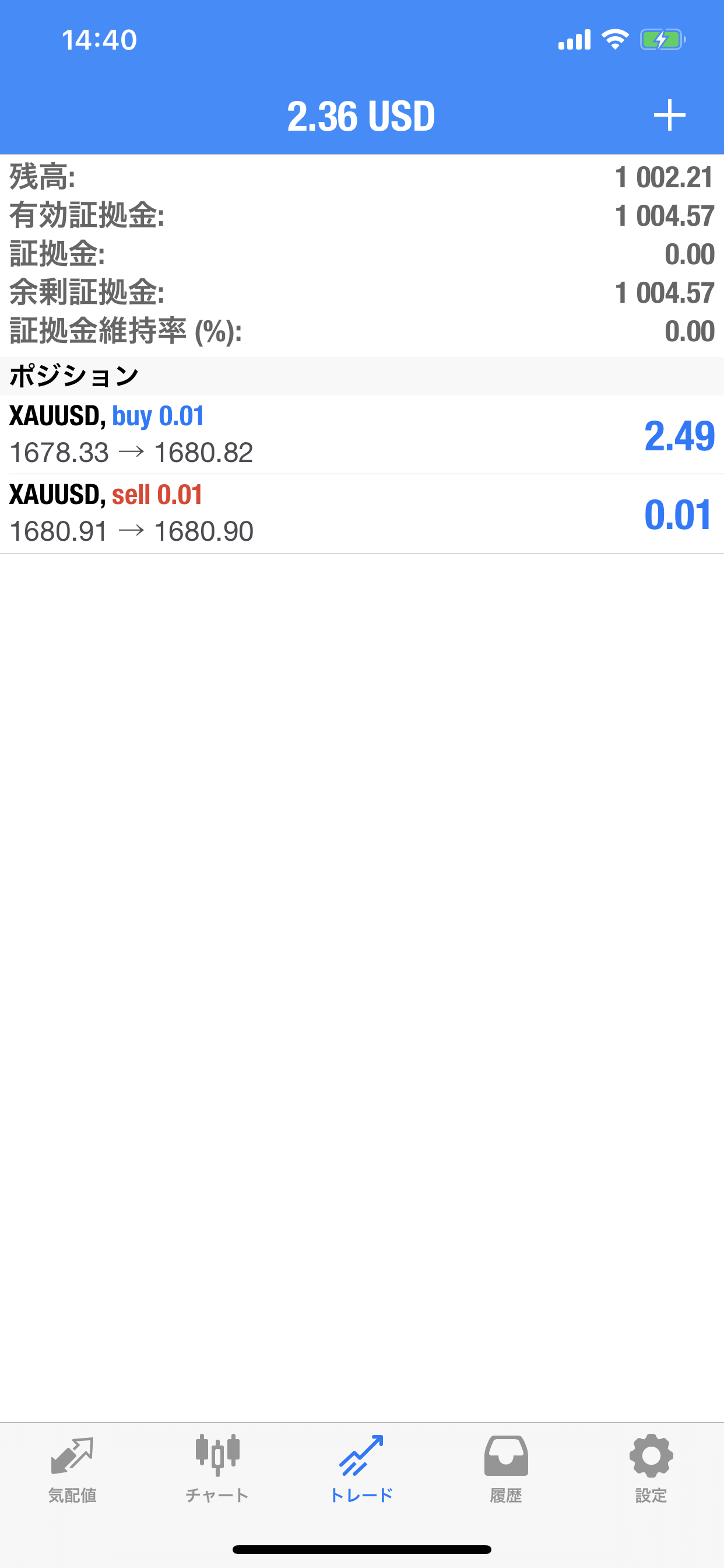Open the XAUUSD buy 0.01 position
This screenshot has width=724, height=1568.
click(362, 435)
